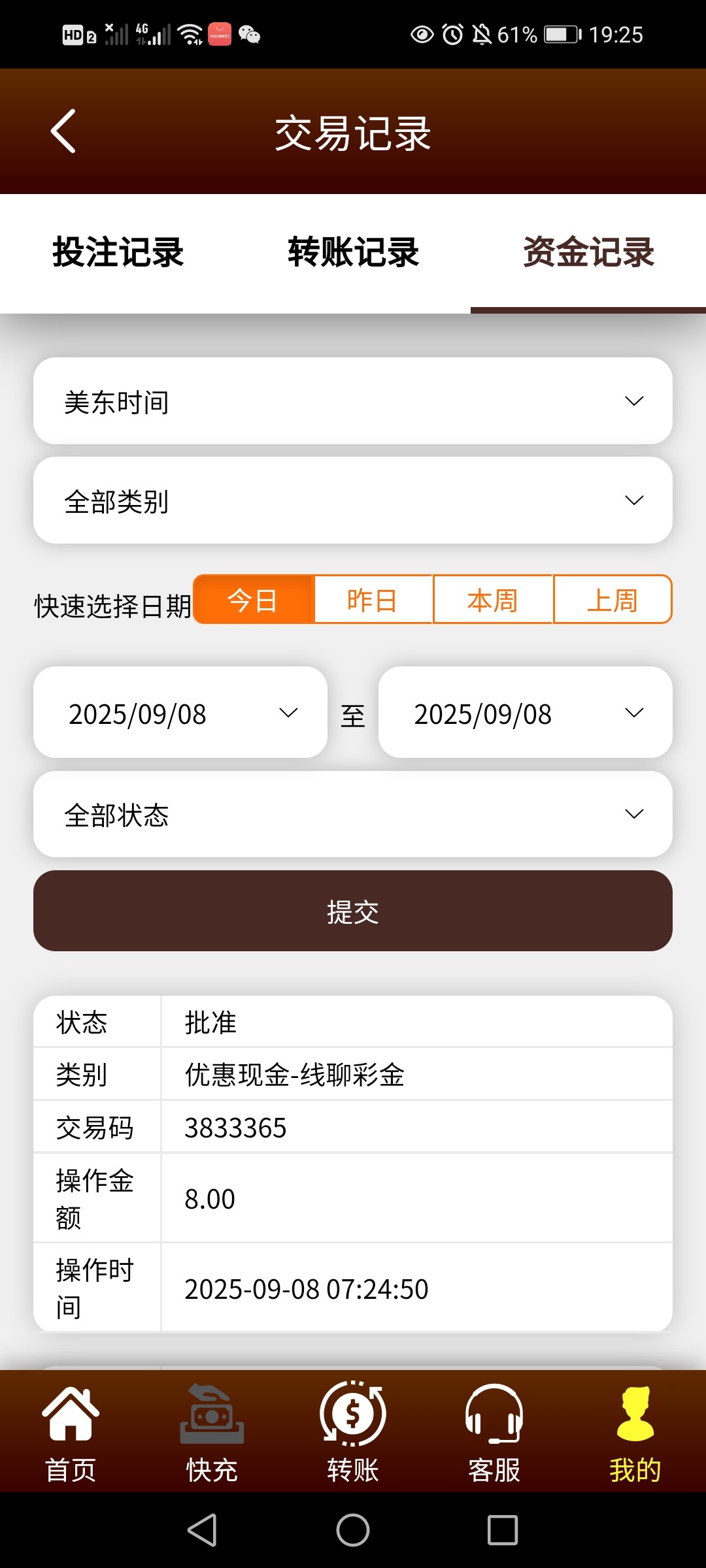This screenshot has width=706, height=1568.
Task: Switch to the 转账记录 tab
Action: click(x=353, y=253)
